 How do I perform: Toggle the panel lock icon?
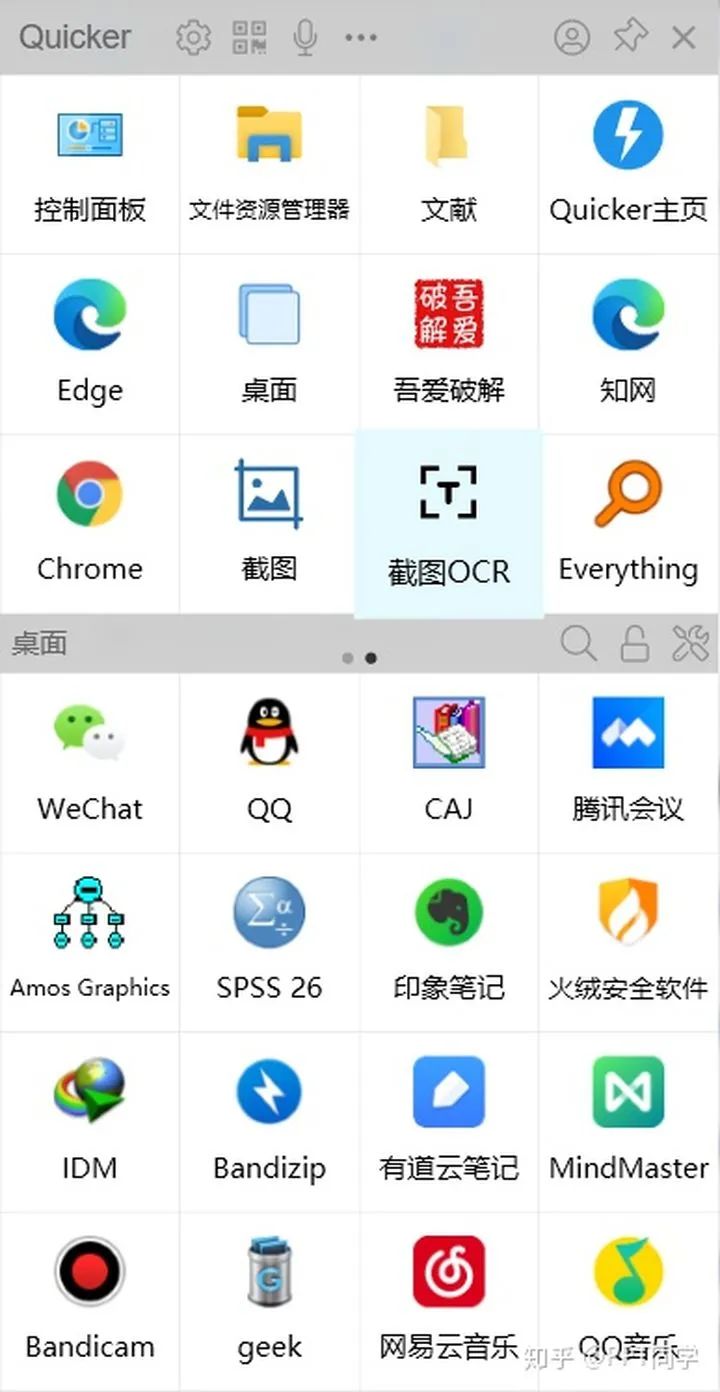[634, 644]
